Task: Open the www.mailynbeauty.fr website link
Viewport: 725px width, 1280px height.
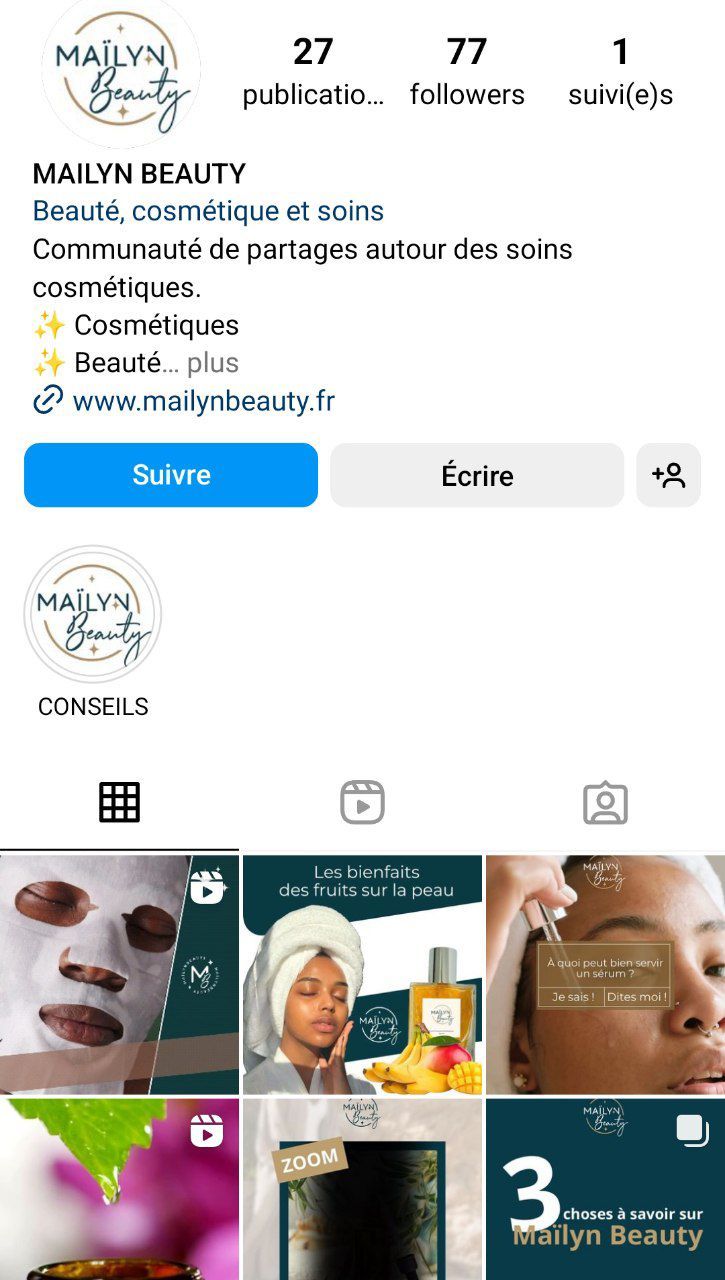Action: 203,401
